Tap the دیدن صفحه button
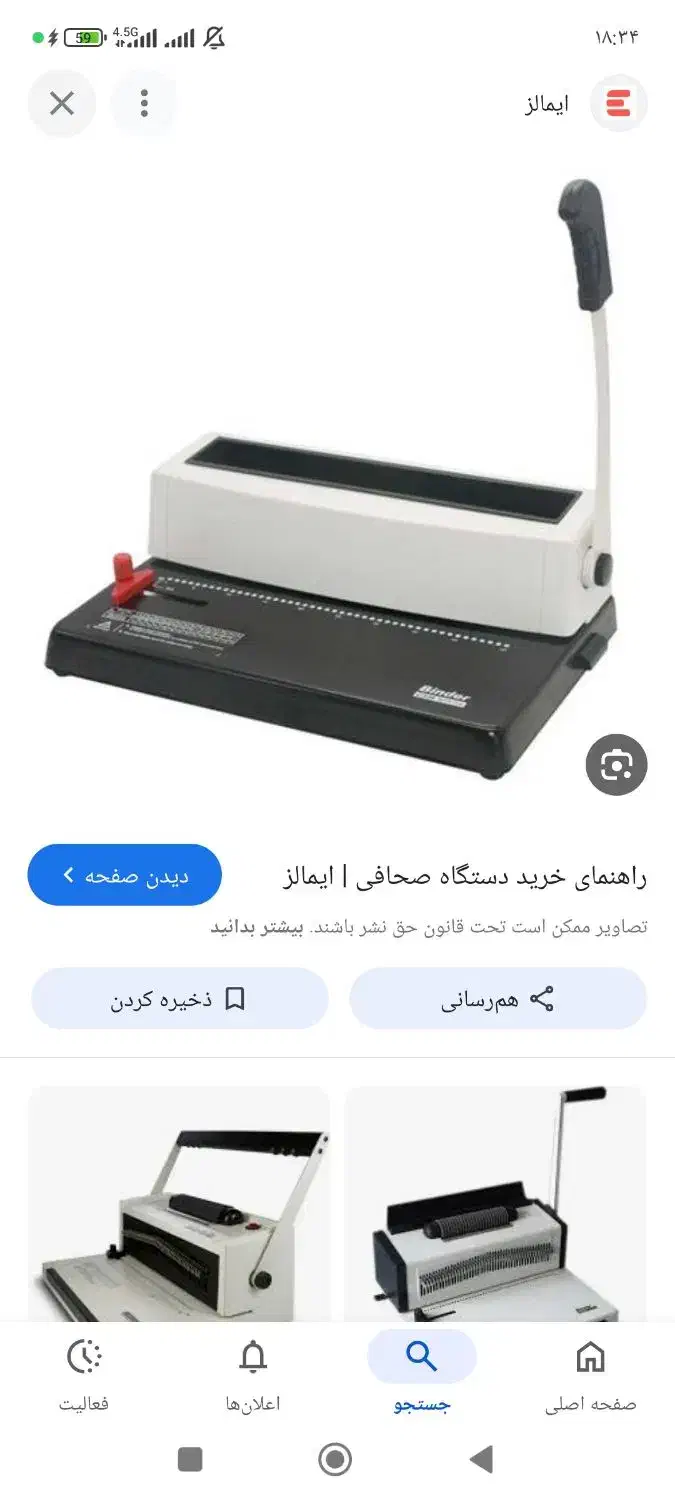The width and height of the screenshot is (675, 1500). pyautogui.click(x=125, y=876)
